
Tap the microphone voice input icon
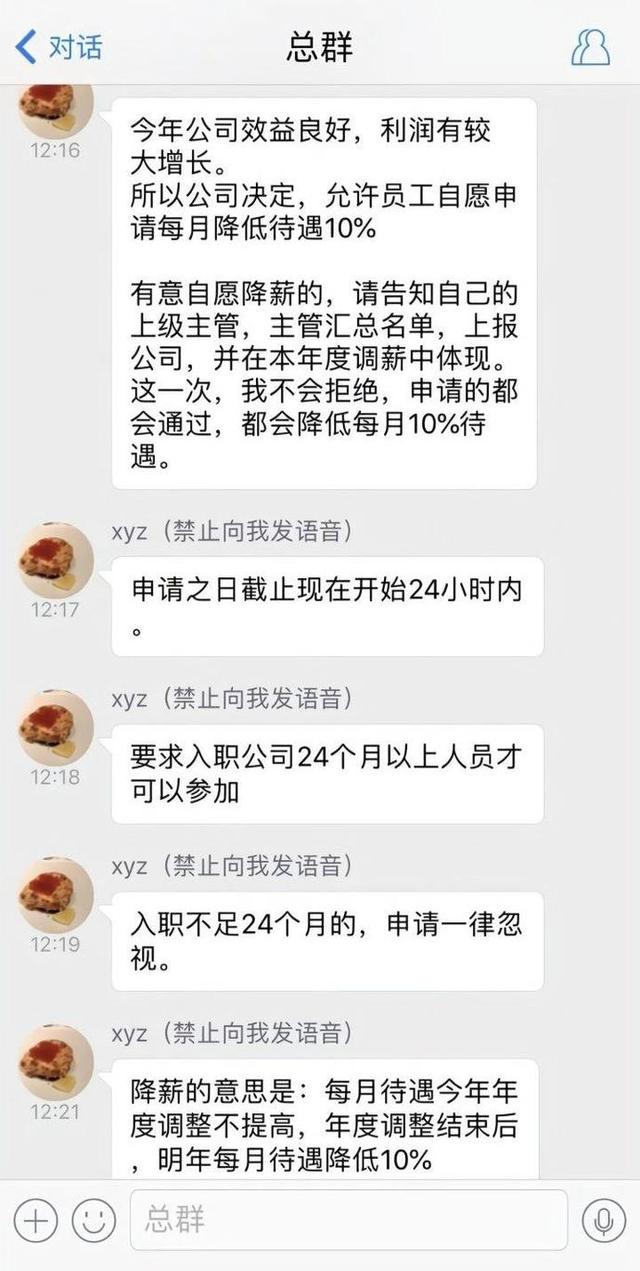coord(603,1220)
